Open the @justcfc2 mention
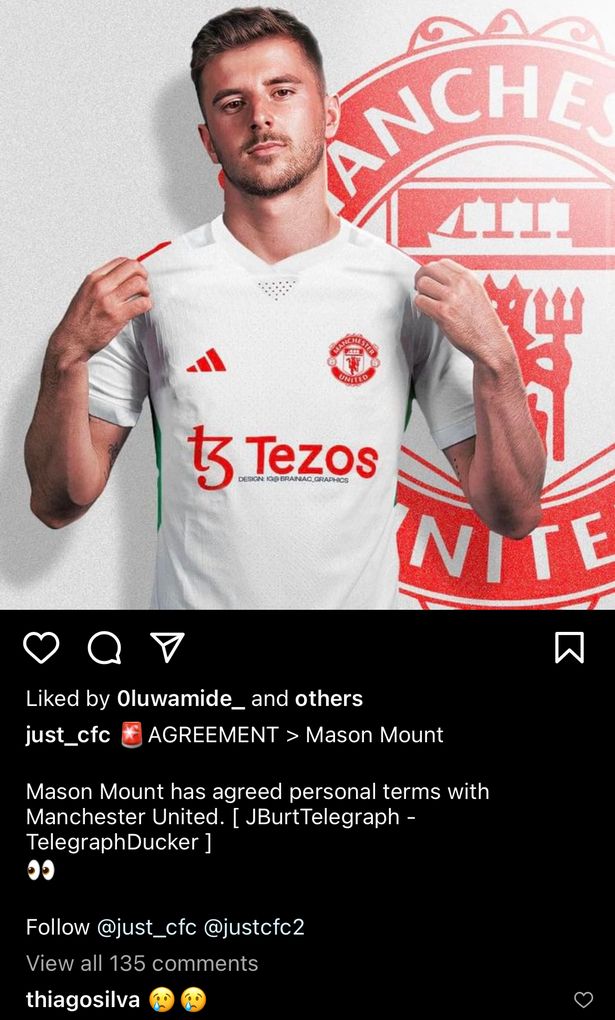Screen dimensions: 615x1020 254,927
